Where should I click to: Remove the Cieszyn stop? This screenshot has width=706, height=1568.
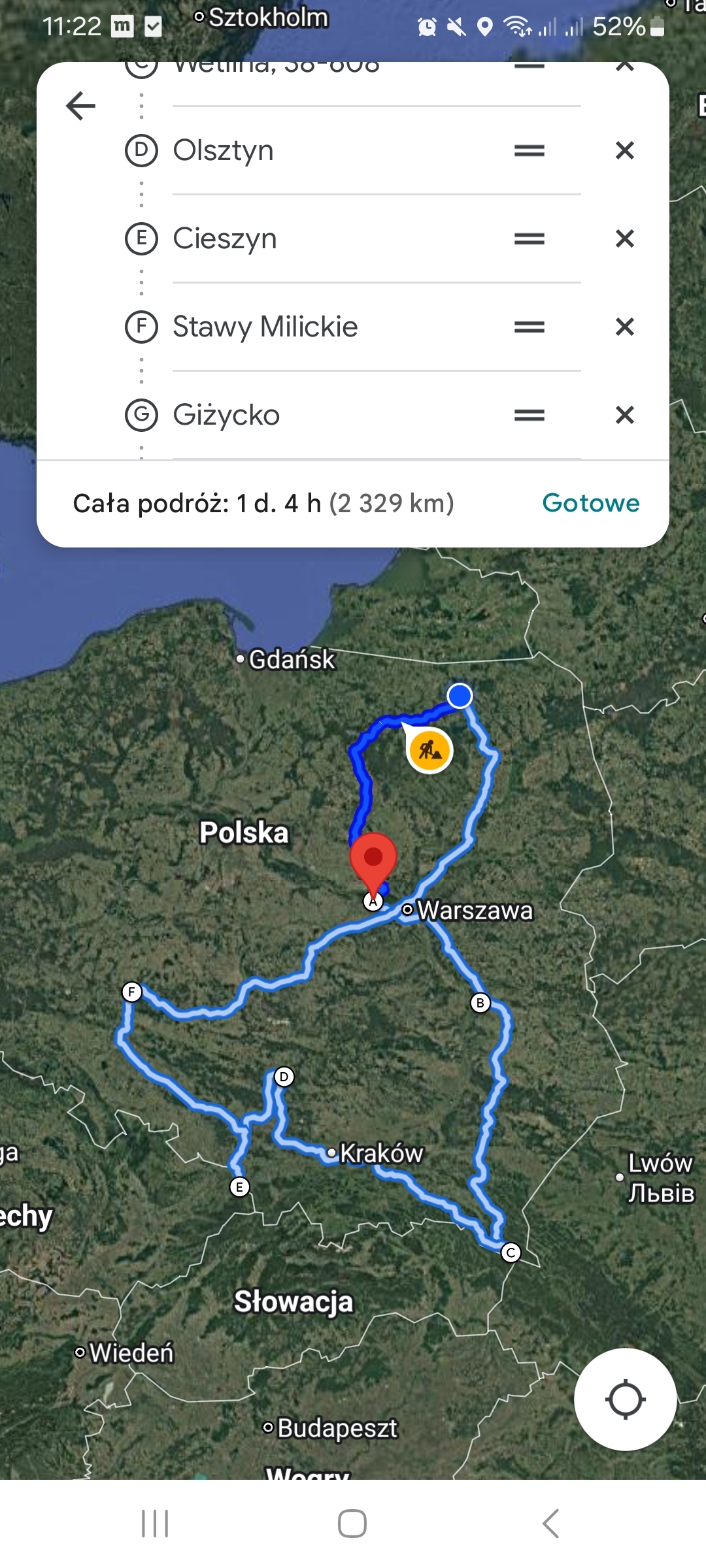[625, 238]
